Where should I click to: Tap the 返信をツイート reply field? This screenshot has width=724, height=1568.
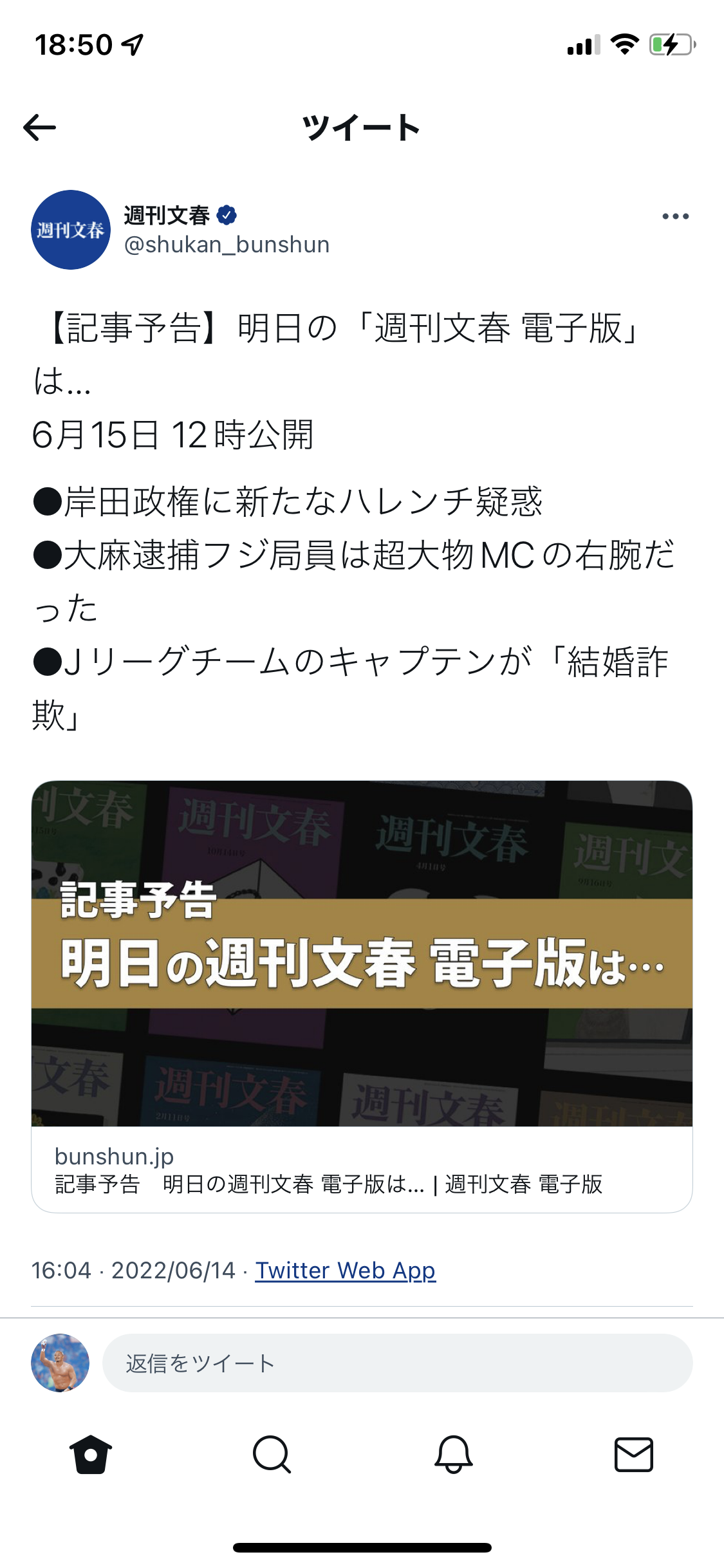pyautogui.click(x=397, y=1363)
